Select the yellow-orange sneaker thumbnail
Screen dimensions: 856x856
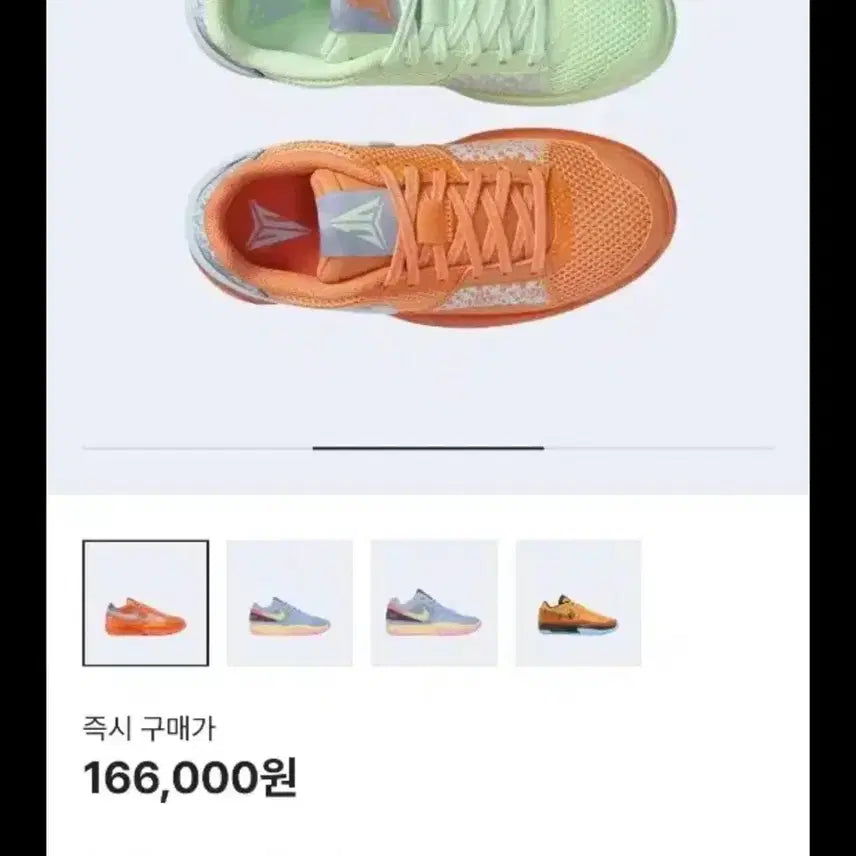click(x=578, y=603)
